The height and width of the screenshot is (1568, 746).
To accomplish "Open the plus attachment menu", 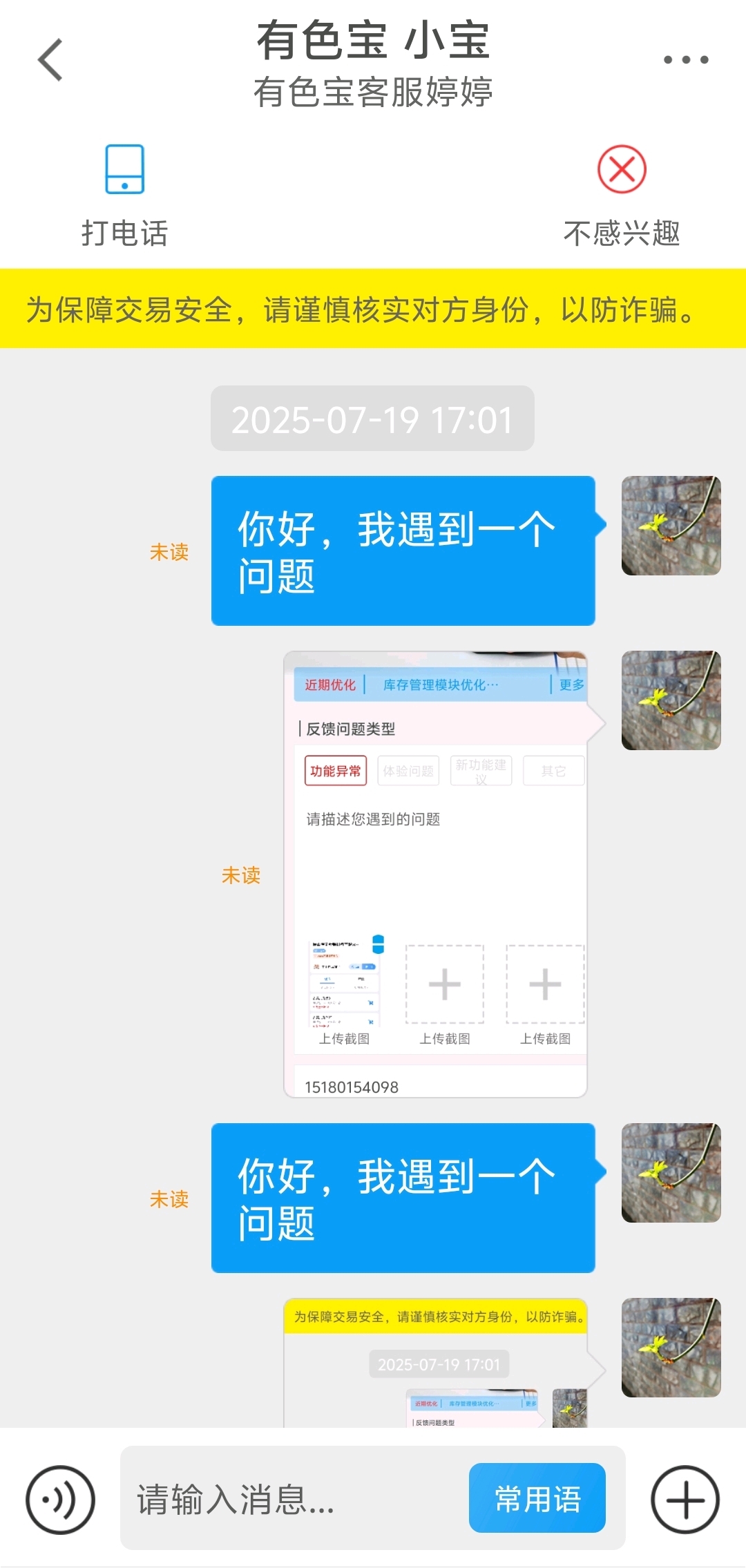I will click(685, 1500).
